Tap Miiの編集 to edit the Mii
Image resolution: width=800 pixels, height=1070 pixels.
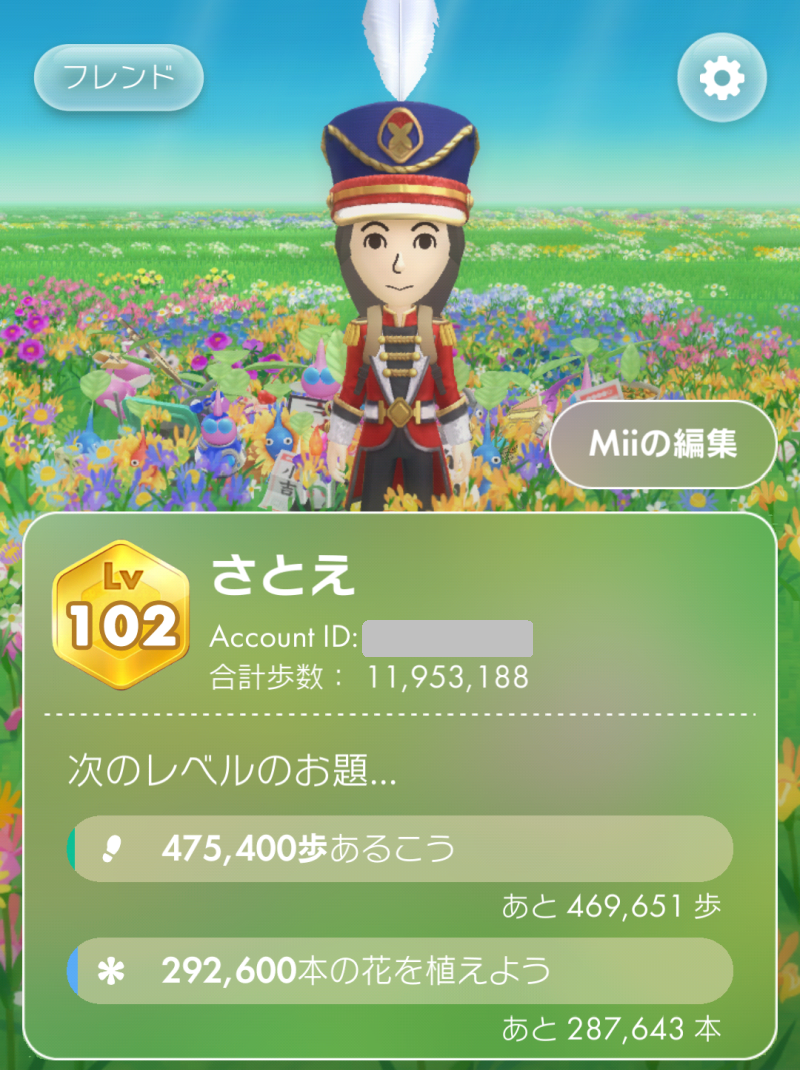[x=663, y=444]
